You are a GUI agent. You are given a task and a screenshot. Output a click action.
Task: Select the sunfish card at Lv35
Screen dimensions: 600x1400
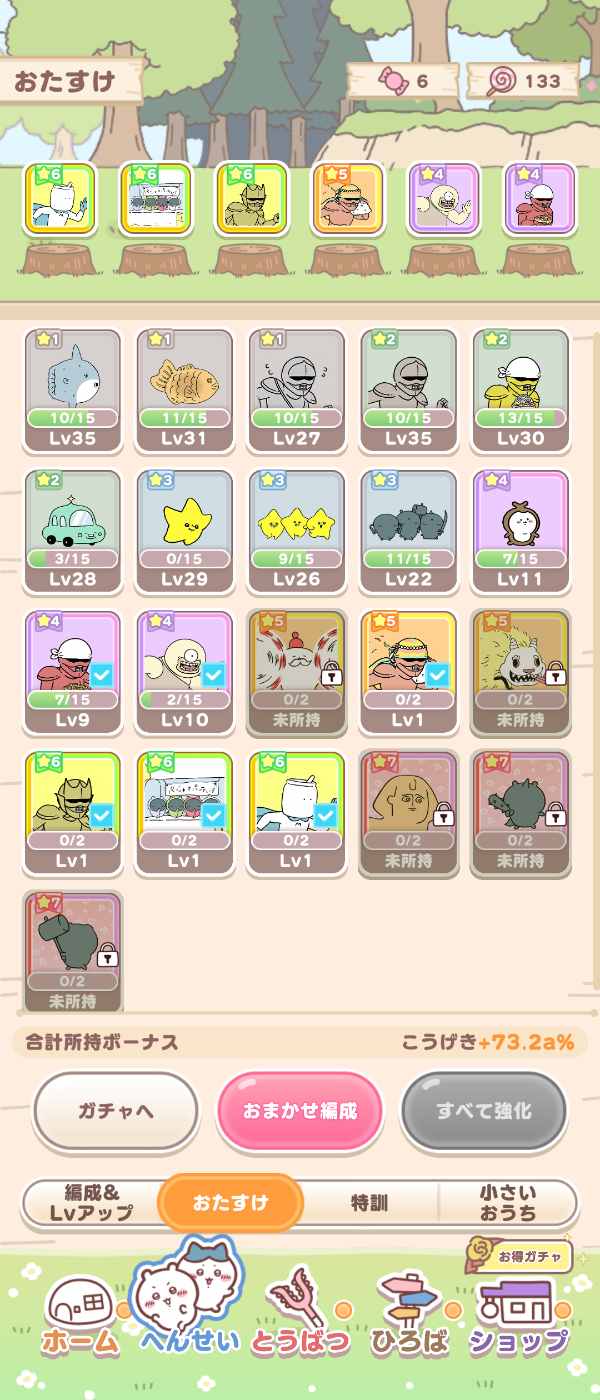73,391
